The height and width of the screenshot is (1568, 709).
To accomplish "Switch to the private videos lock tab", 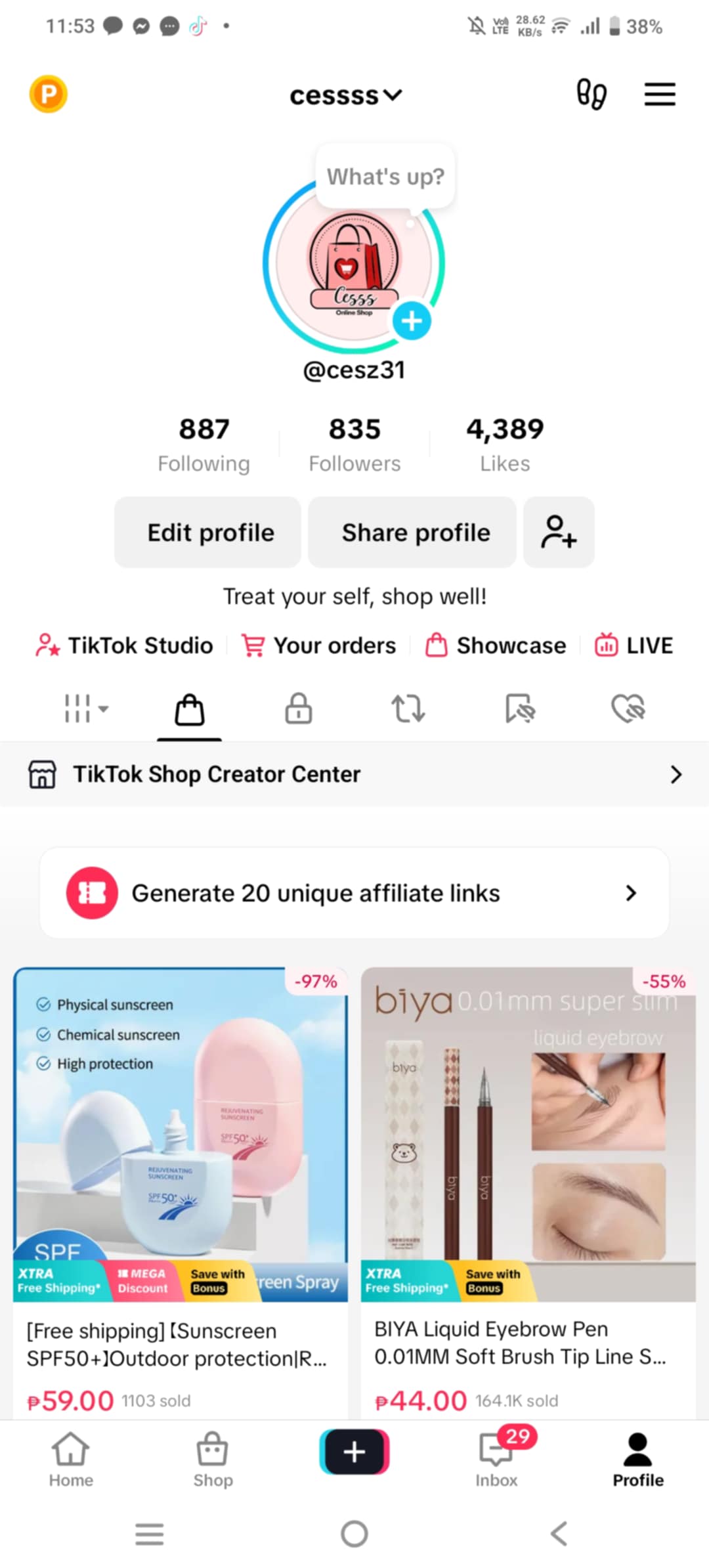I will tap(299, 709).
